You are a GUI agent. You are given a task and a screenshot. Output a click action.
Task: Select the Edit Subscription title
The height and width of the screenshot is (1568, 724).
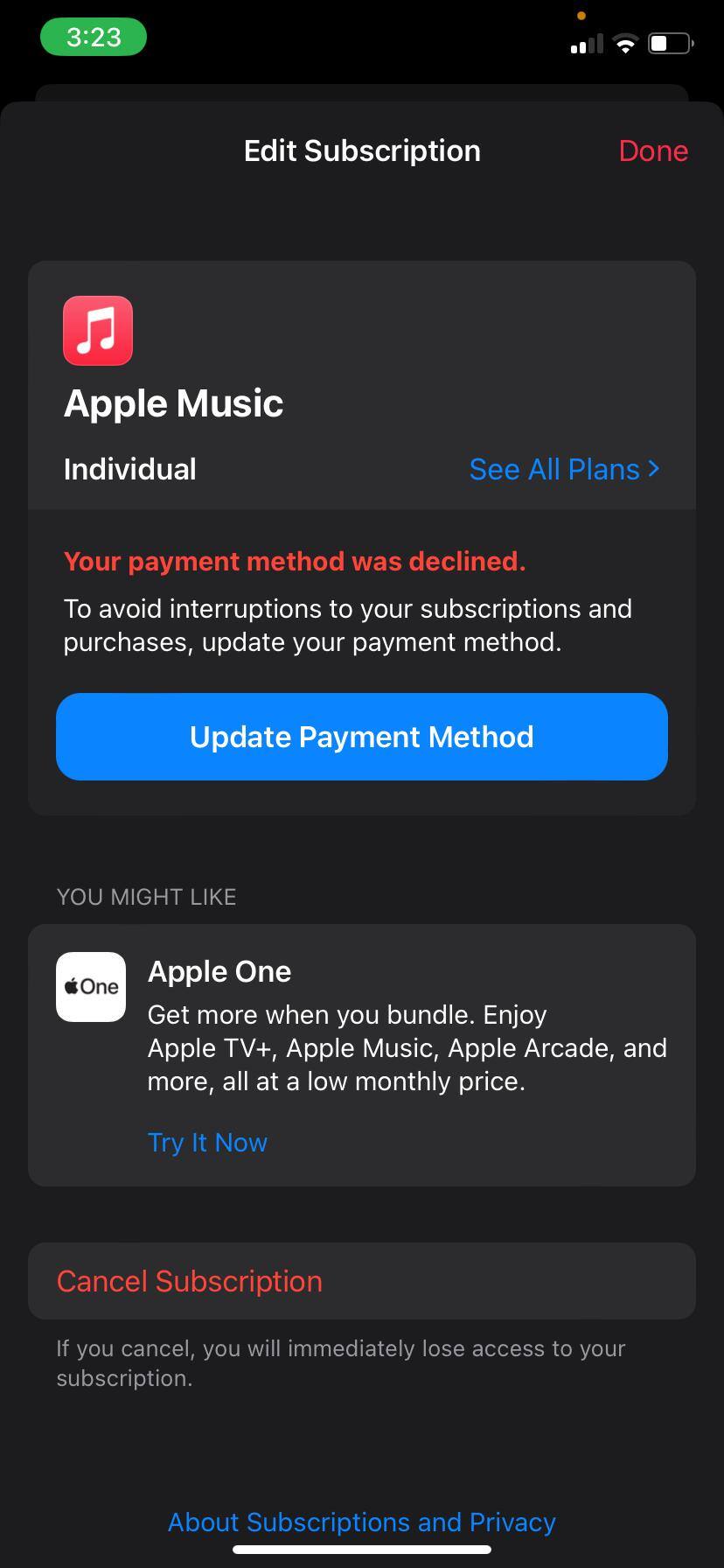pyautogui.click(x=361, y=150)
